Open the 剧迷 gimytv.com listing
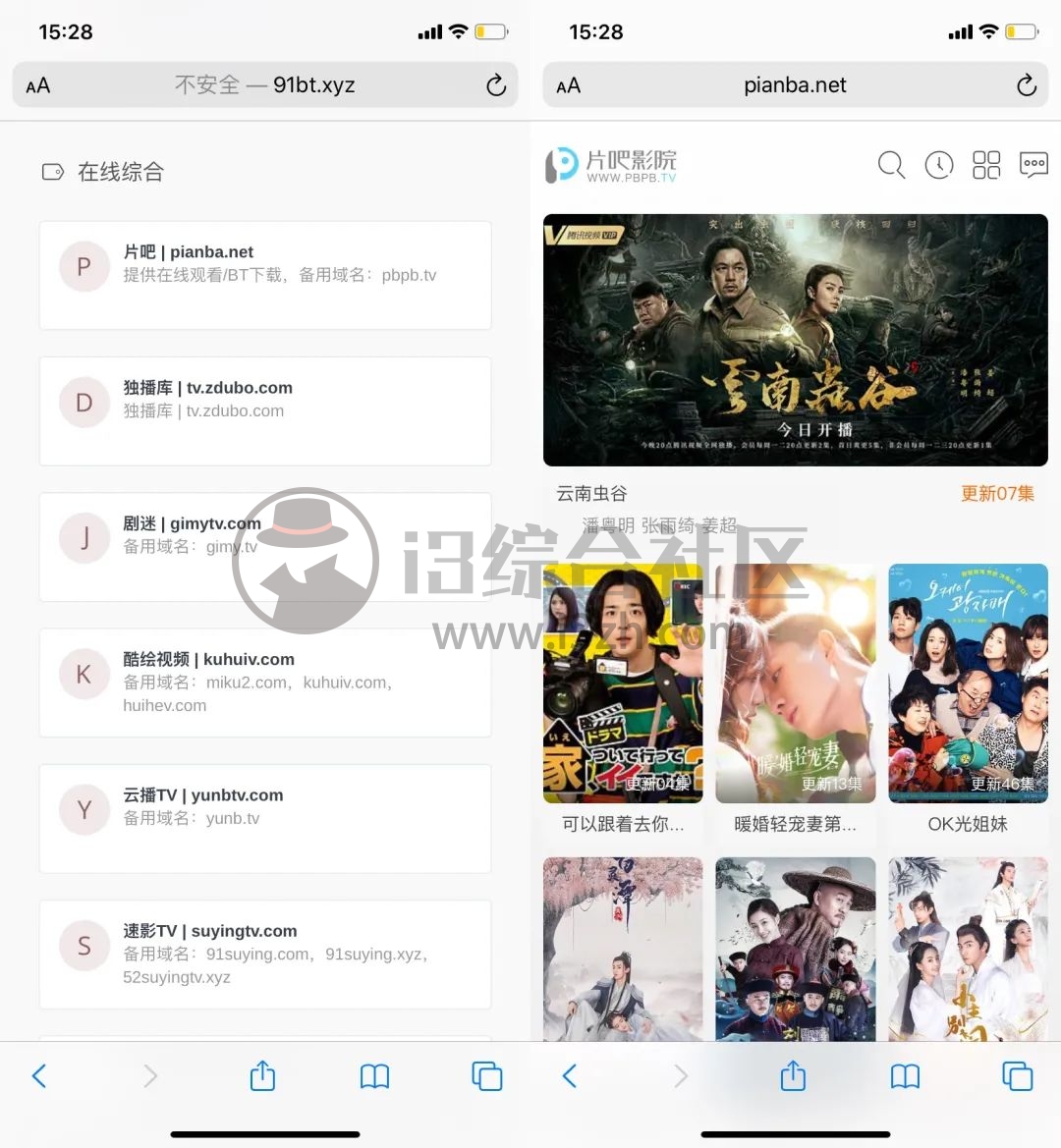The width and height of the screenshot is (1061, 1148). pyautogui.click(x=265, y=546)
